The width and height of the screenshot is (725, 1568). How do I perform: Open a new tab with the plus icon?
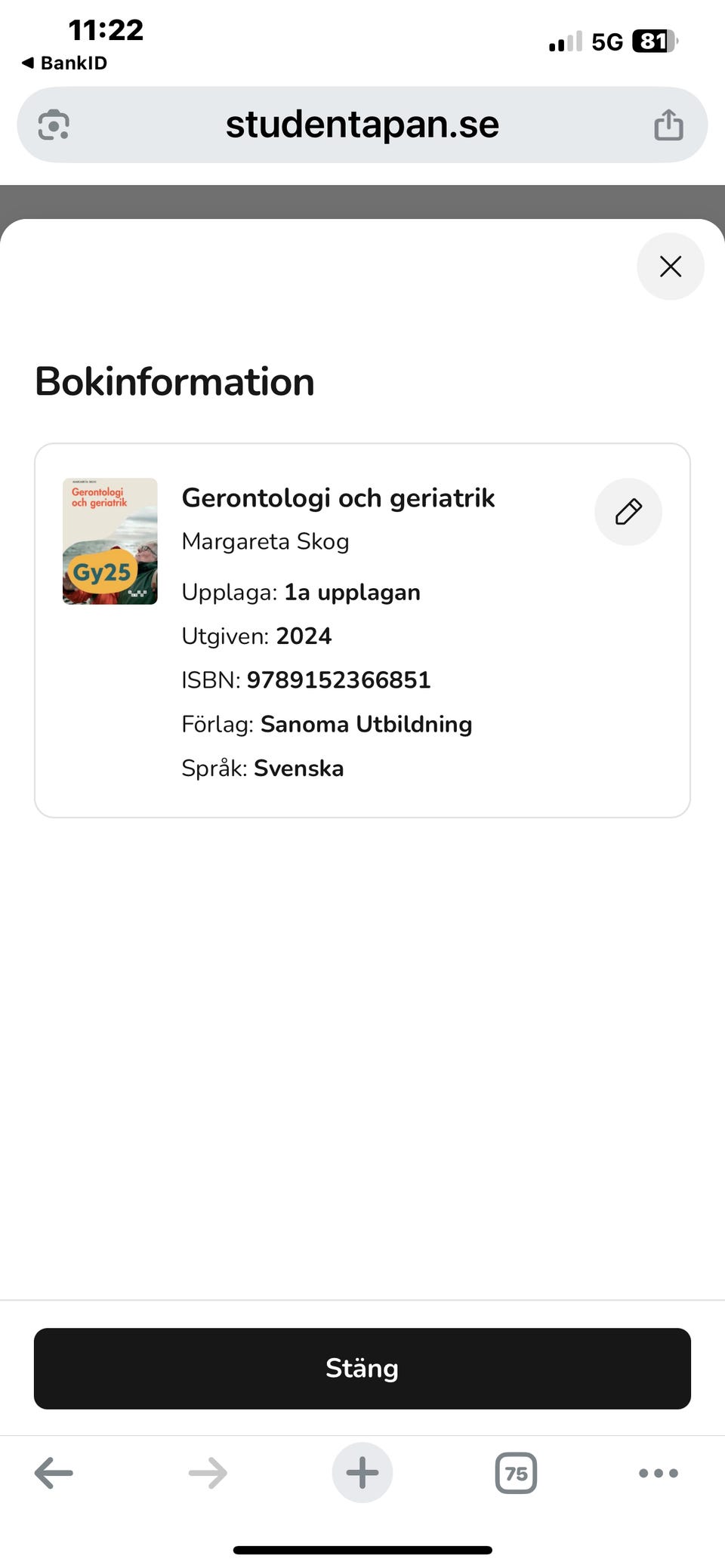(362, 1472)
